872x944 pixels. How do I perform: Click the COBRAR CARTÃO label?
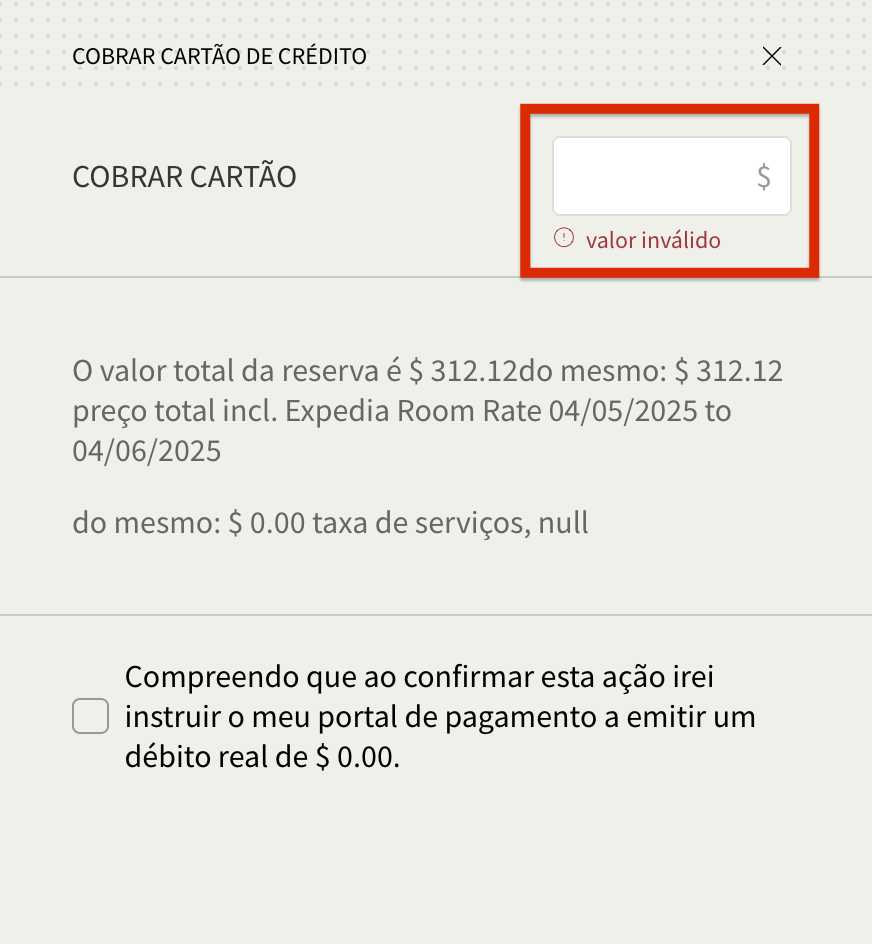click(184, 176)
